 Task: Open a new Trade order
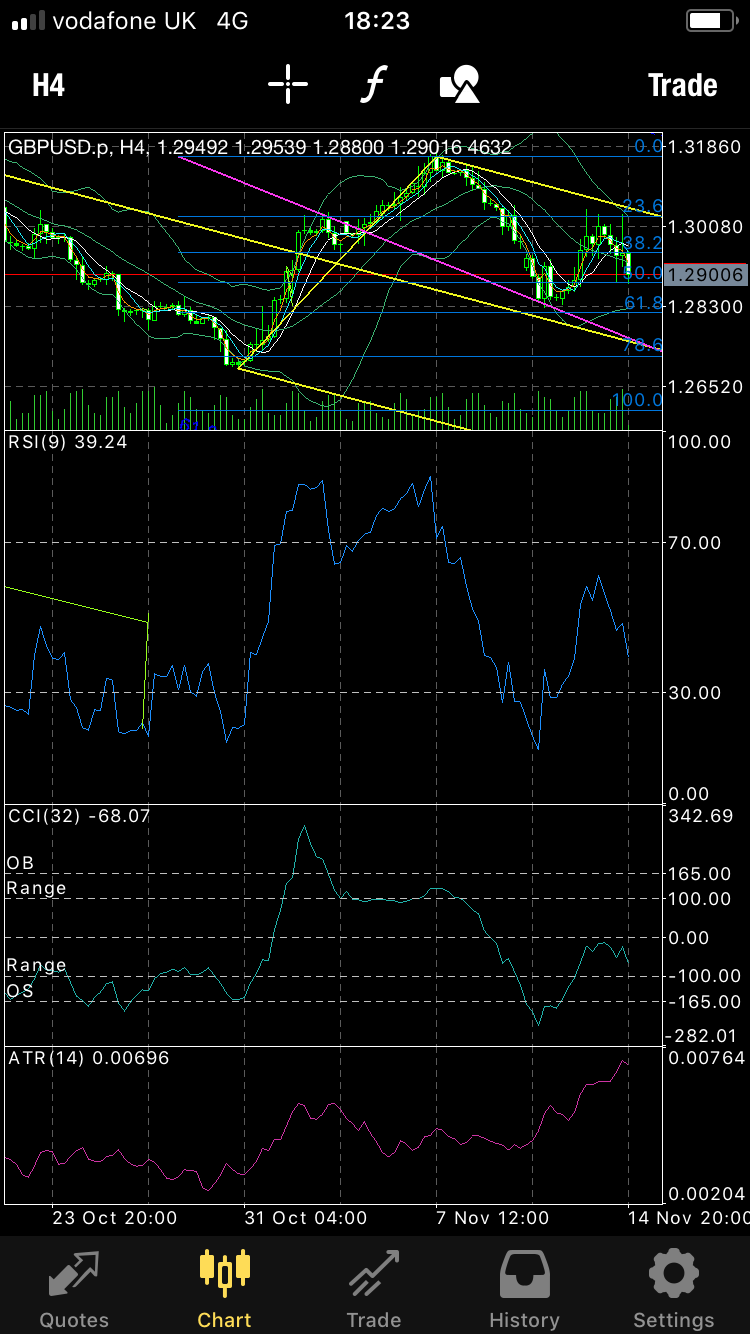tap(682, 85)
